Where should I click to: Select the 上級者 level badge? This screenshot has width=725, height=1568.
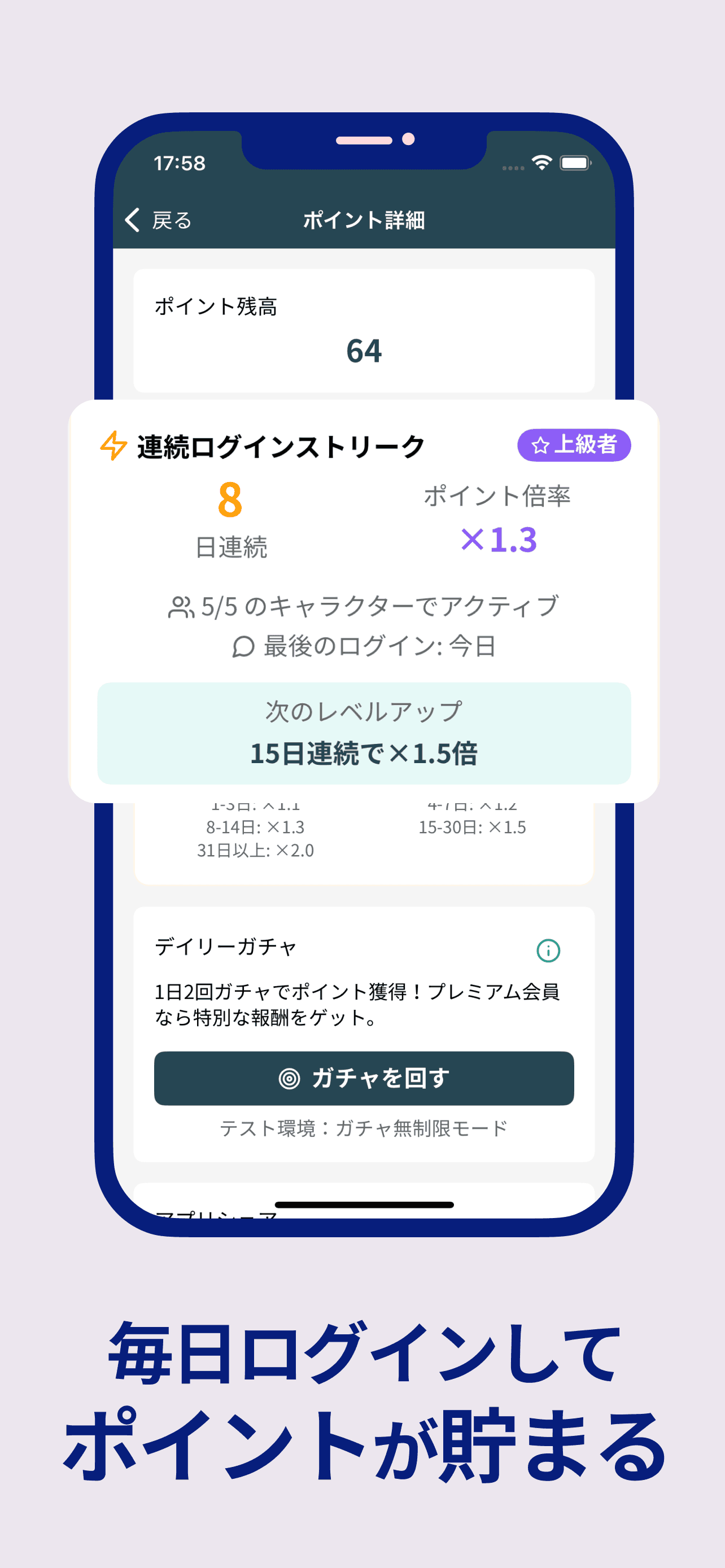click(575, 445)
